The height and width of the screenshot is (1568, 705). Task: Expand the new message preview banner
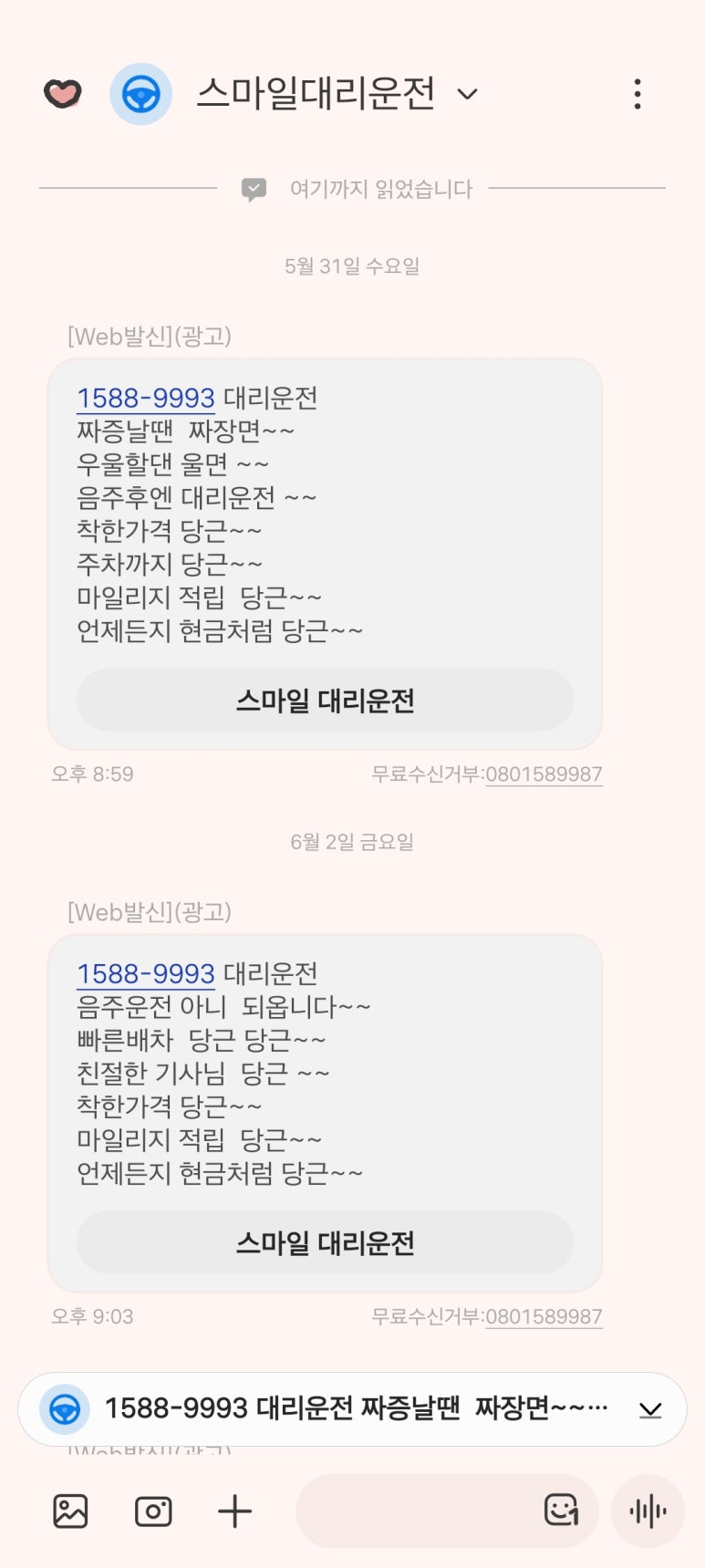650,1410
